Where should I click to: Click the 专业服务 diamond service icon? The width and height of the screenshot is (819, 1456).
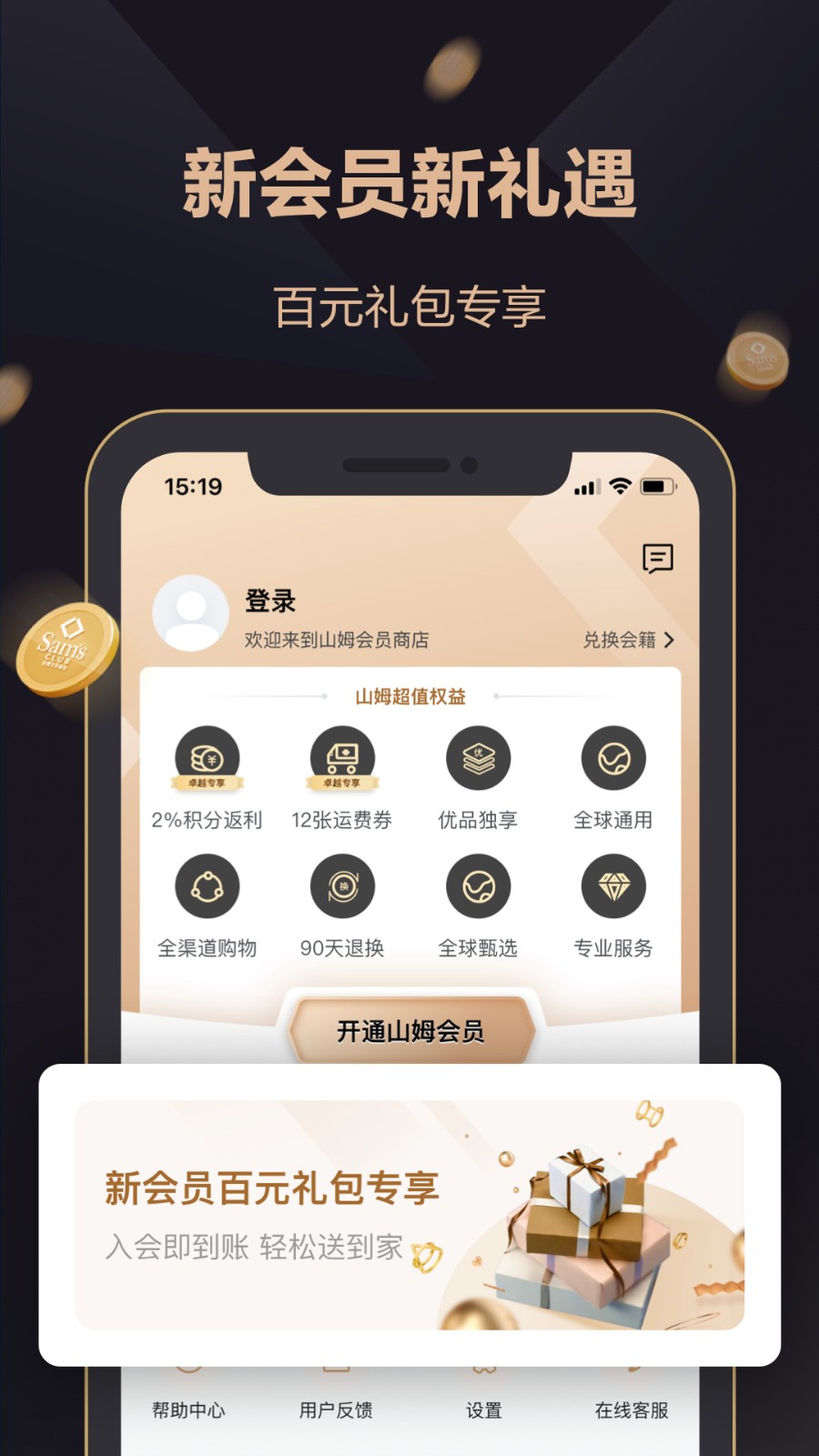pos(612,887)
